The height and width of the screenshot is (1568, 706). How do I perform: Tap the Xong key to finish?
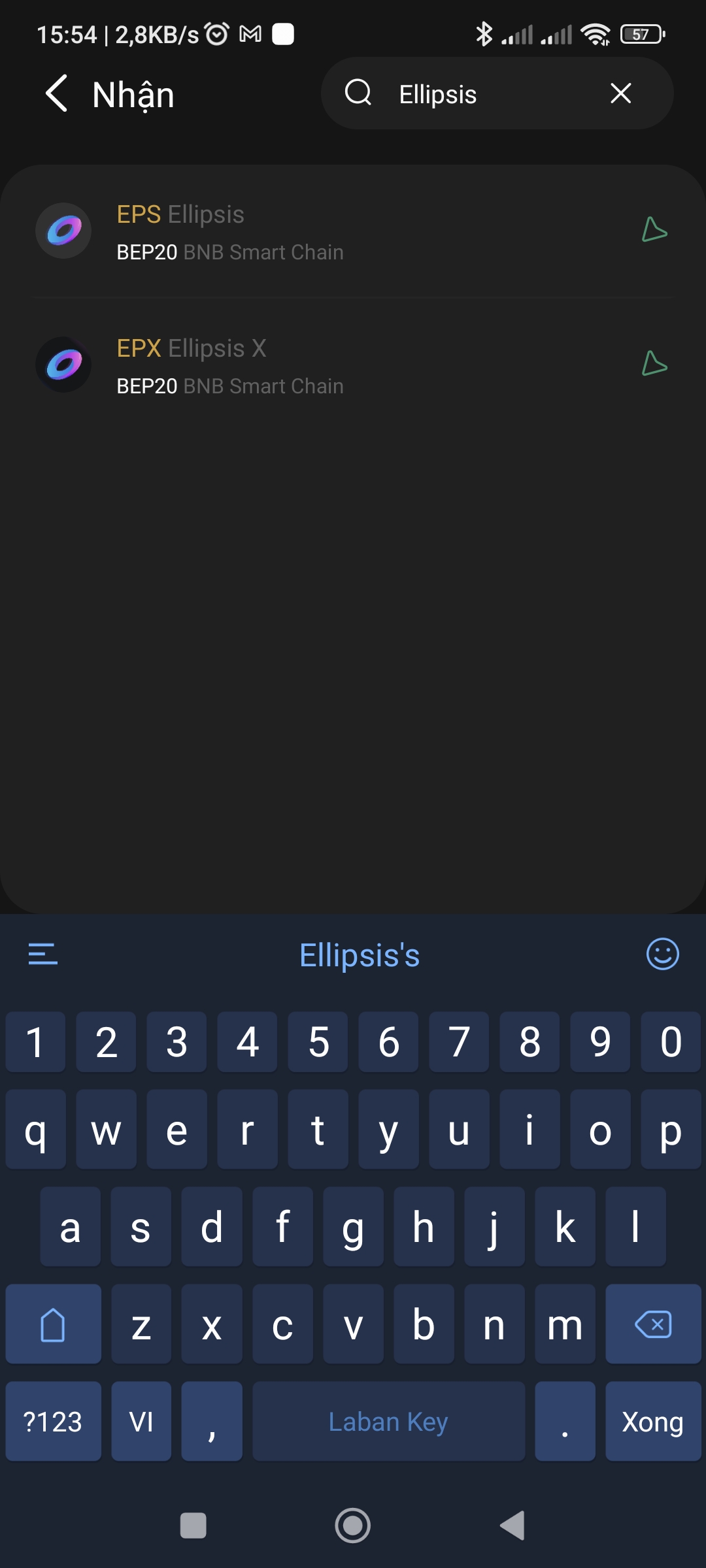click(x=652, y=1422)
